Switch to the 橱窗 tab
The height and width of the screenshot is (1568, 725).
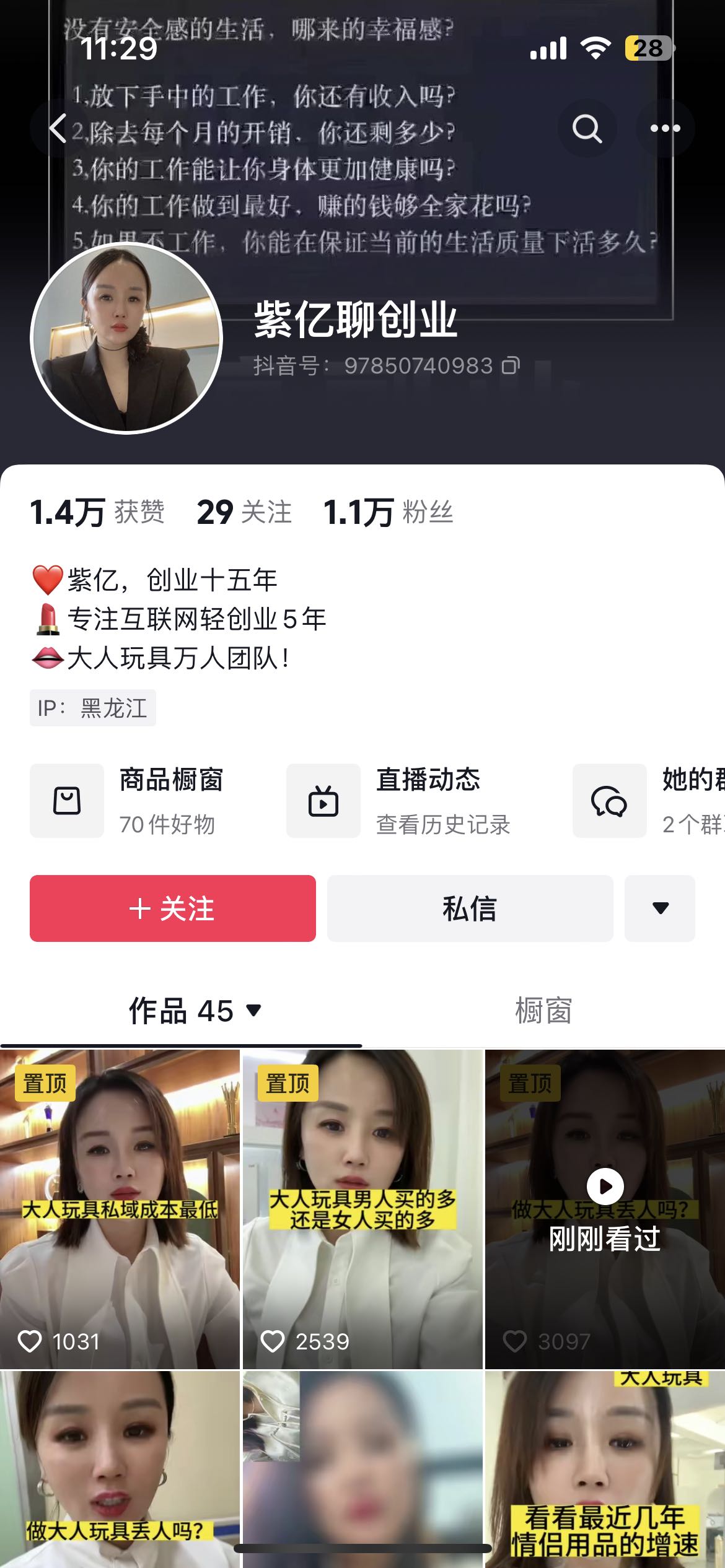point(543,1011)
